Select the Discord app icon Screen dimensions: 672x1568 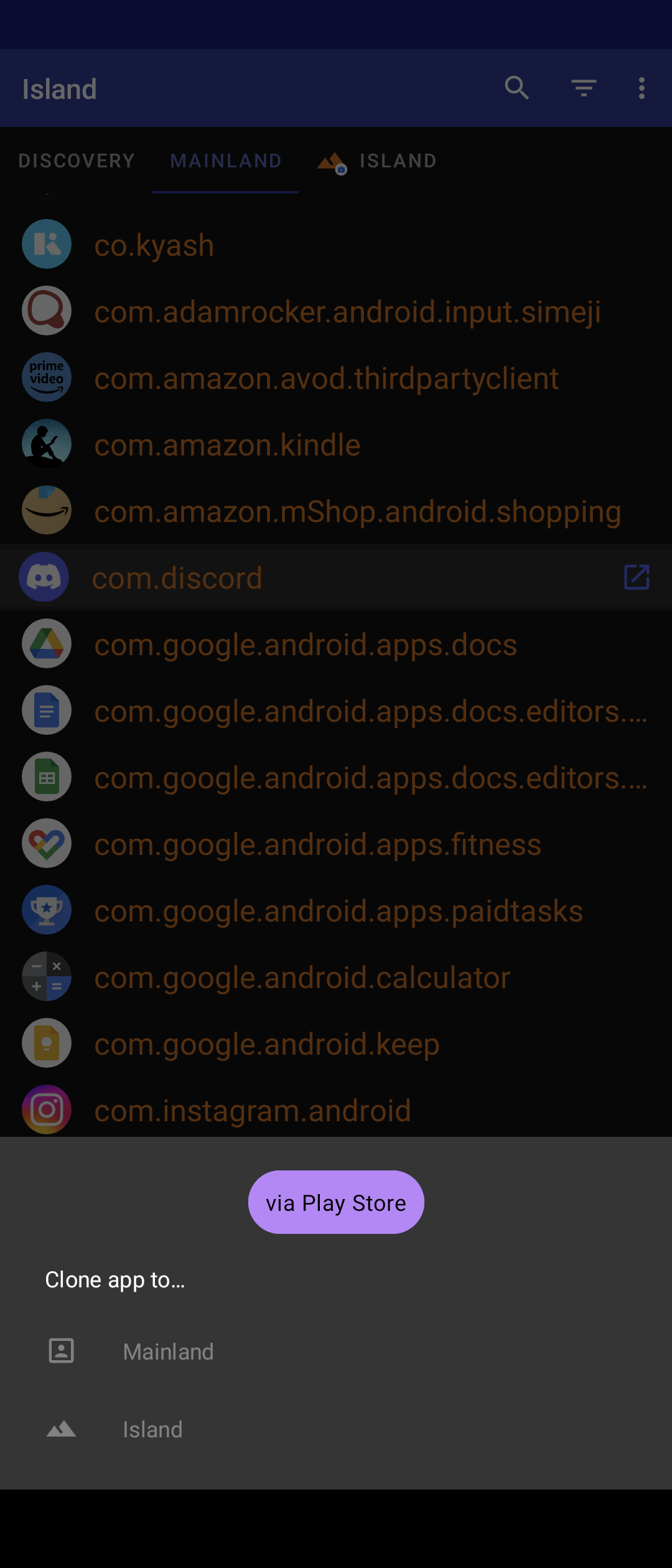44,577
